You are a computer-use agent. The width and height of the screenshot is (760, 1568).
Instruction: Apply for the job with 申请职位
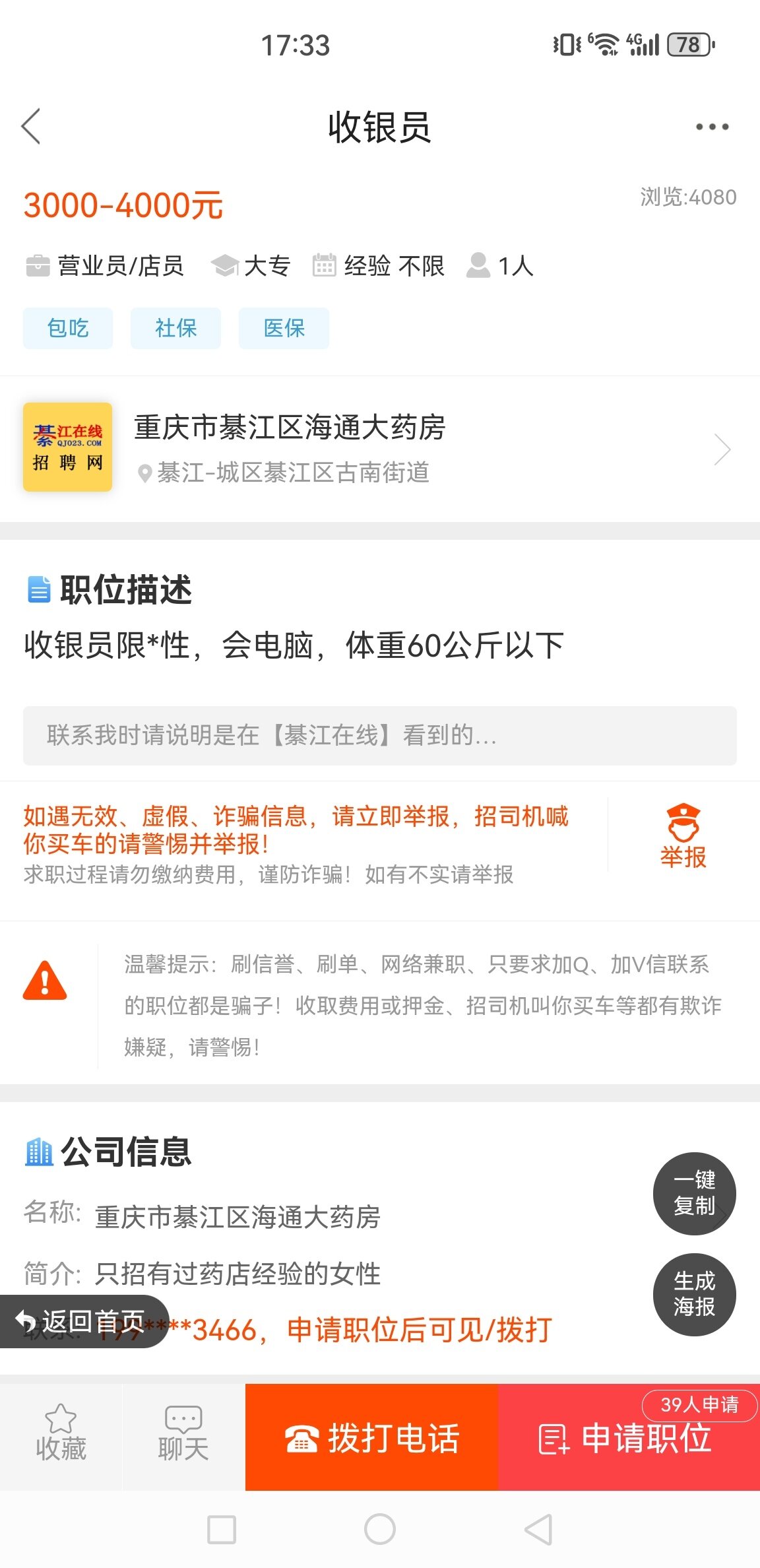pyautogui.click(x=627, y=1439)
